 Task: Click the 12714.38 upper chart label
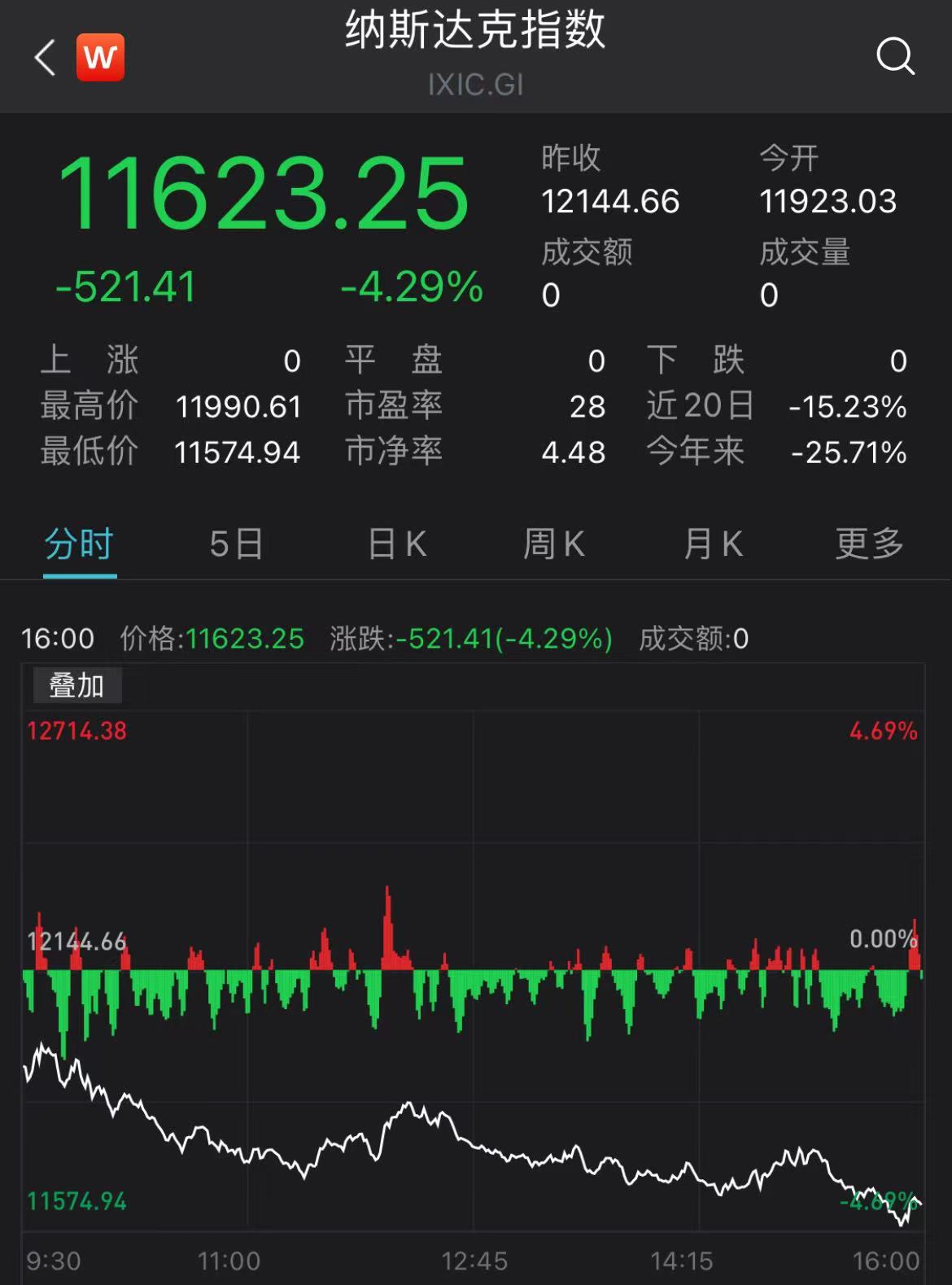[x=77, y=732]
